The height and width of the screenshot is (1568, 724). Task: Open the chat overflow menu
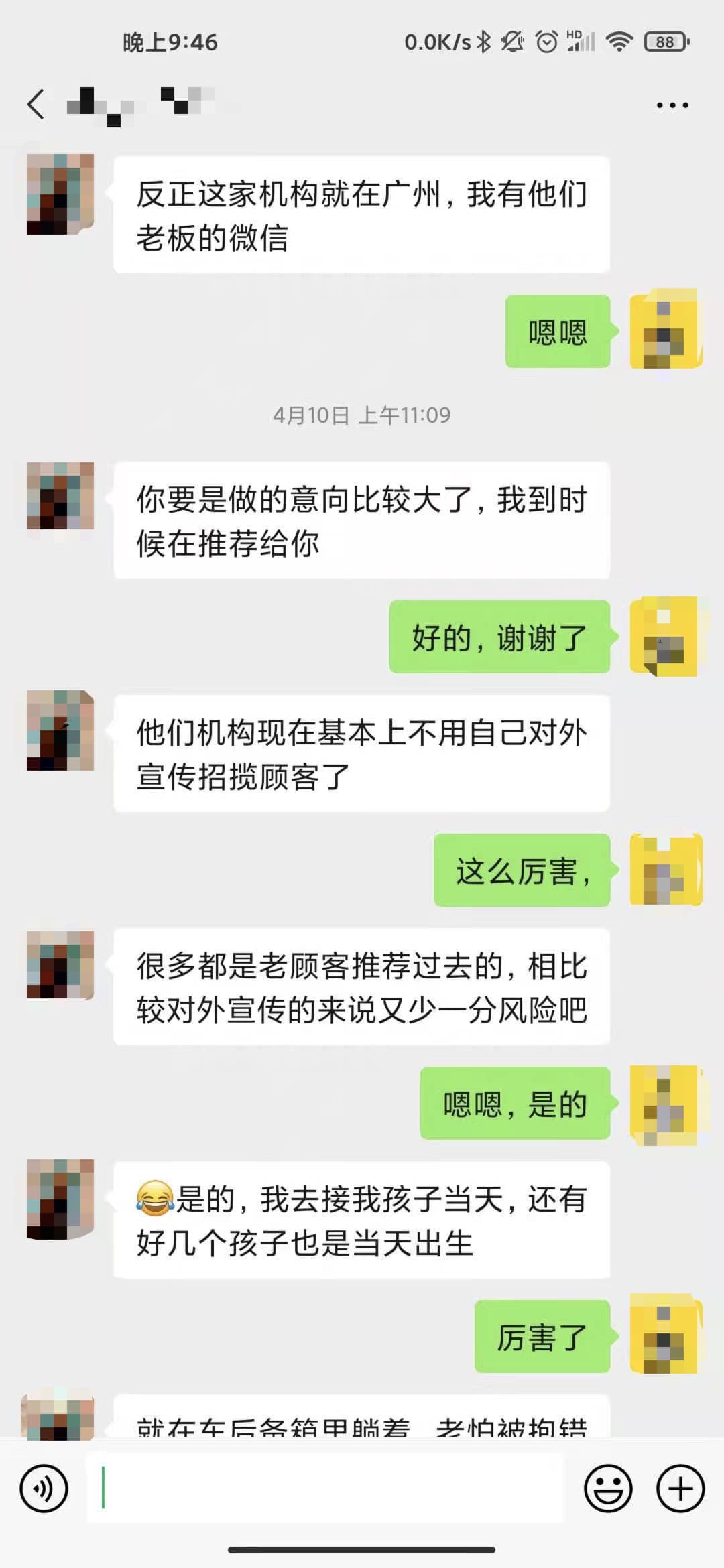672,105
